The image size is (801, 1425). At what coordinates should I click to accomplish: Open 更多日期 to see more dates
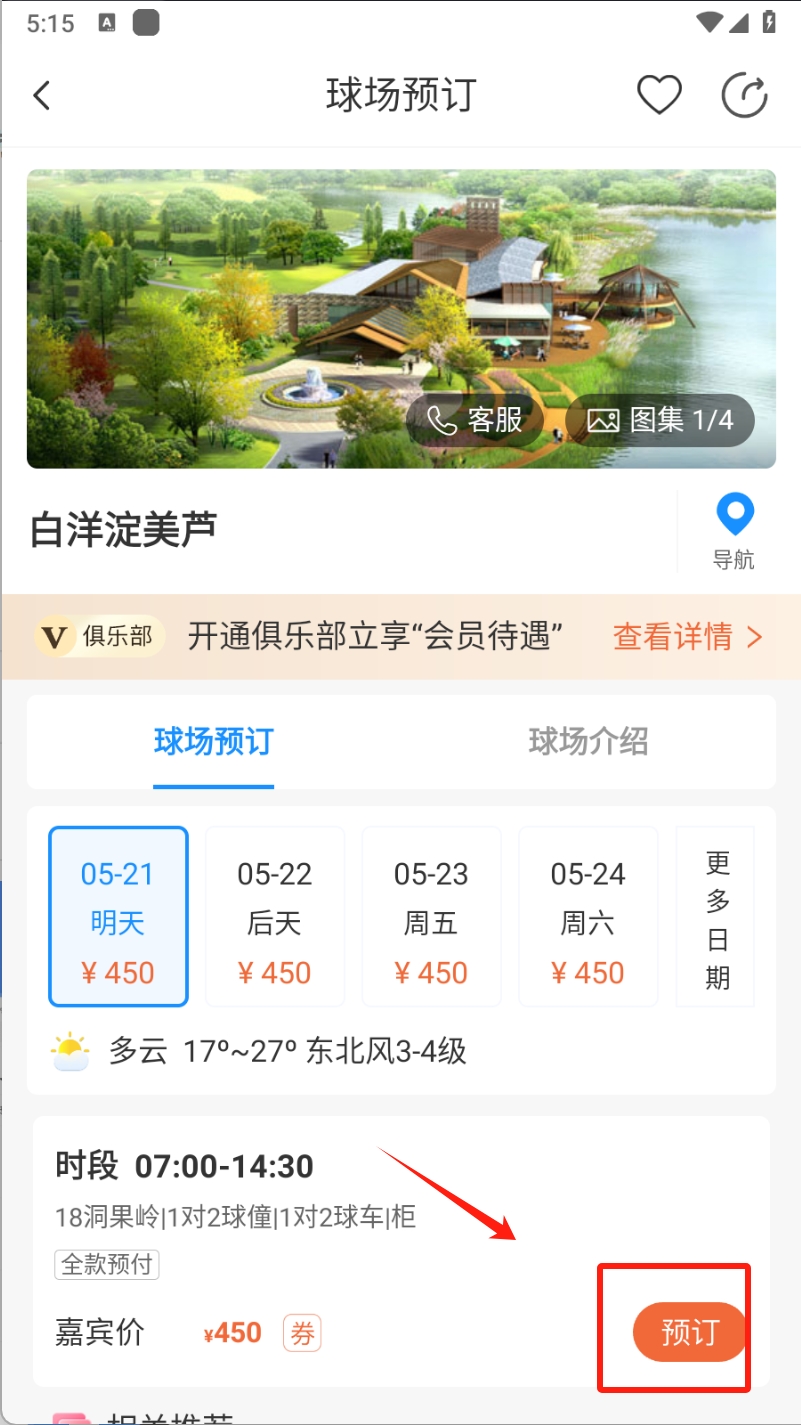point(717,916)
